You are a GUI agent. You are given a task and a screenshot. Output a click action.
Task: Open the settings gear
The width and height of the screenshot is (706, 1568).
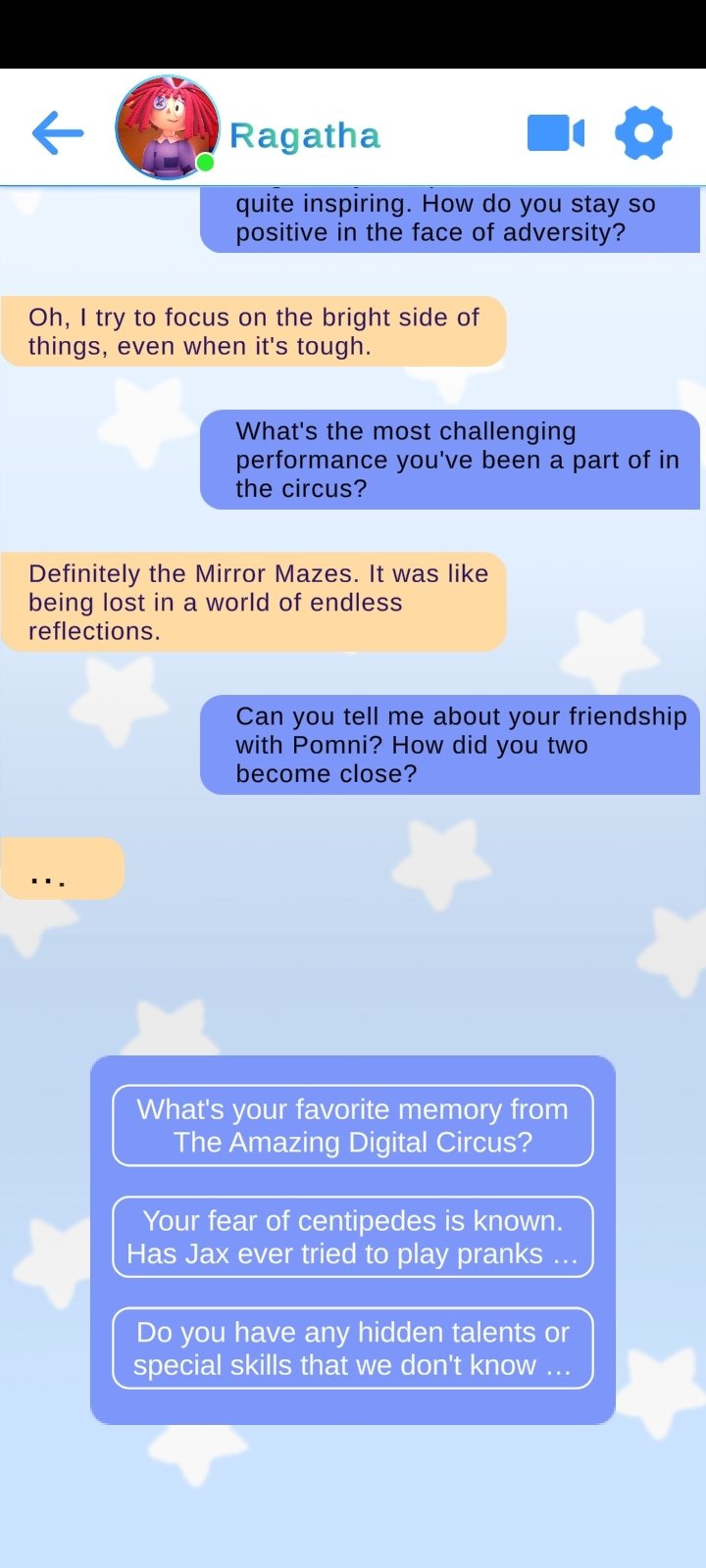pos(643,133)
